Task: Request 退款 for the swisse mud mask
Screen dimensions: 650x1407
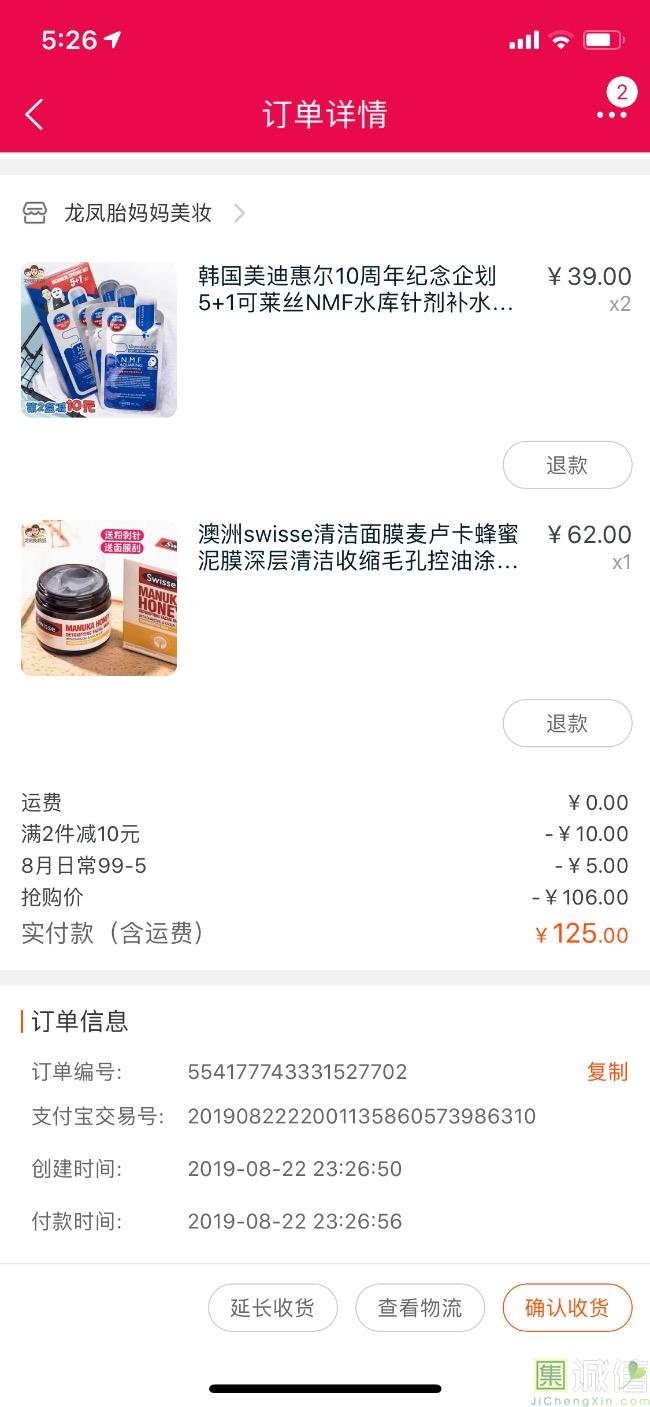Action: pyautogui.click(x=567, y=723)
